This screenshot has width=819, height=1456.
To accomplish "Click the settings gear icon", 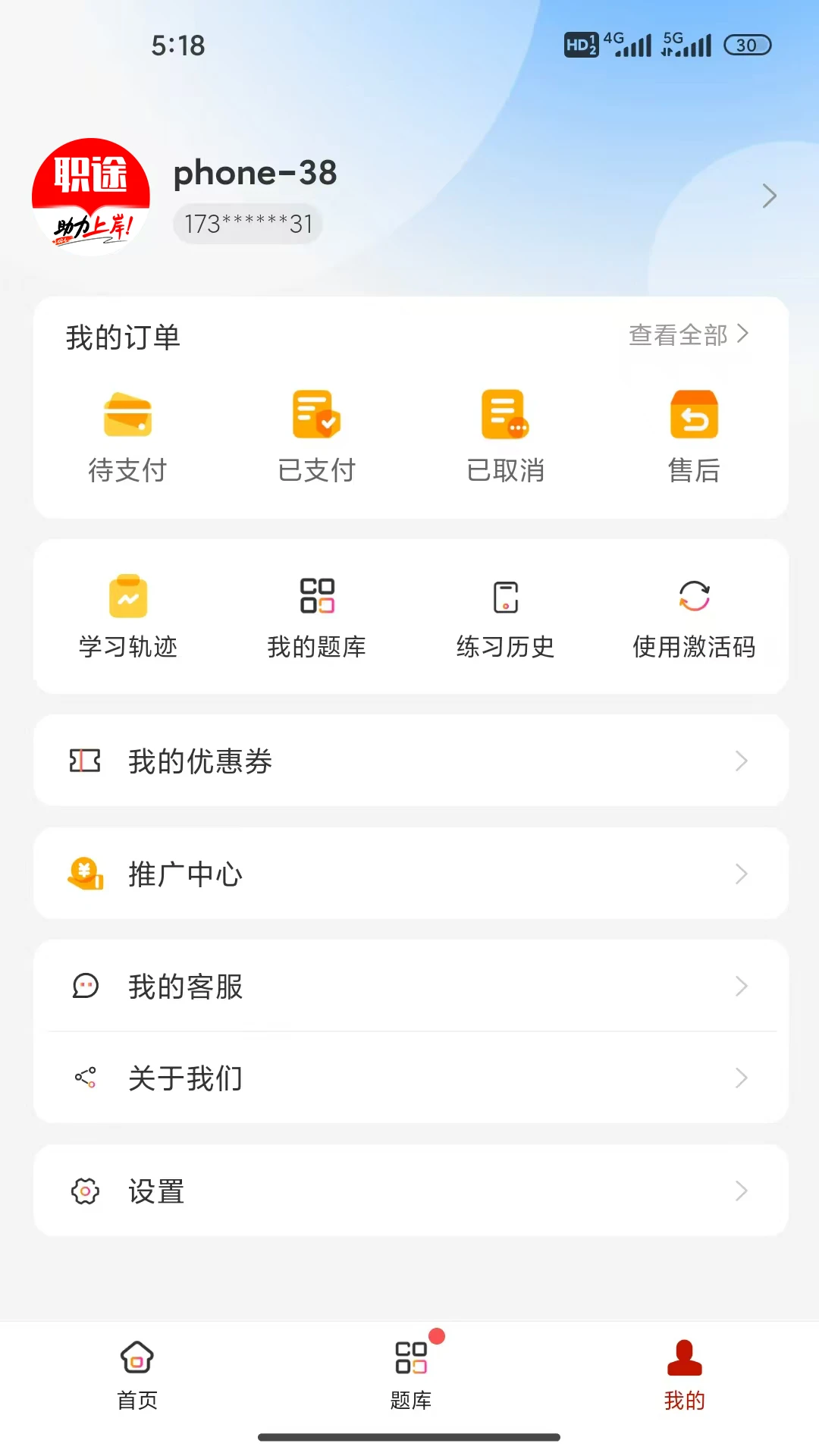I will pyautogui.click(x=85, y=1191).
